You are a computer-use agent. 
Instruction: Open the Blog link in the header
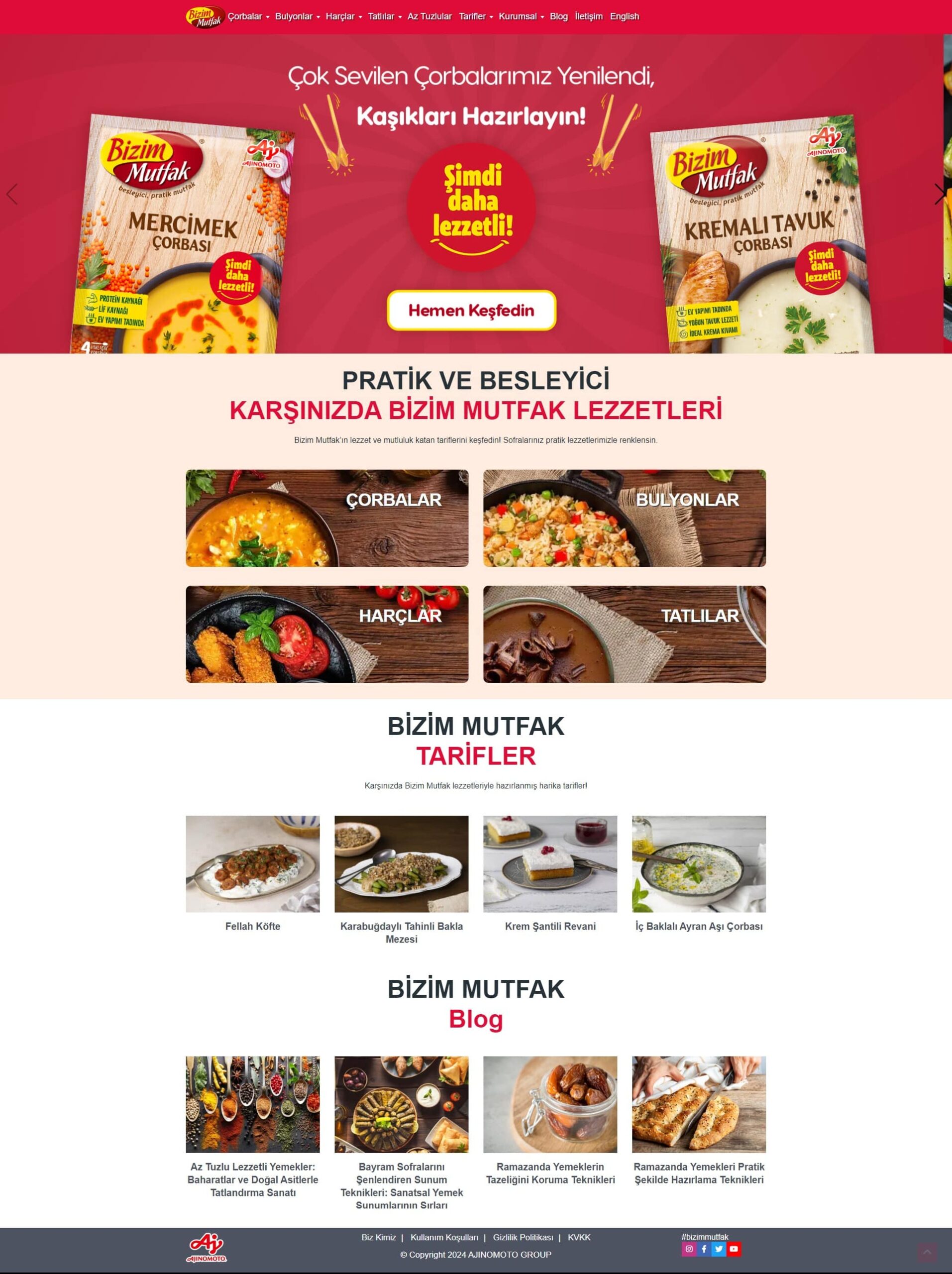(x=558, y=17)
